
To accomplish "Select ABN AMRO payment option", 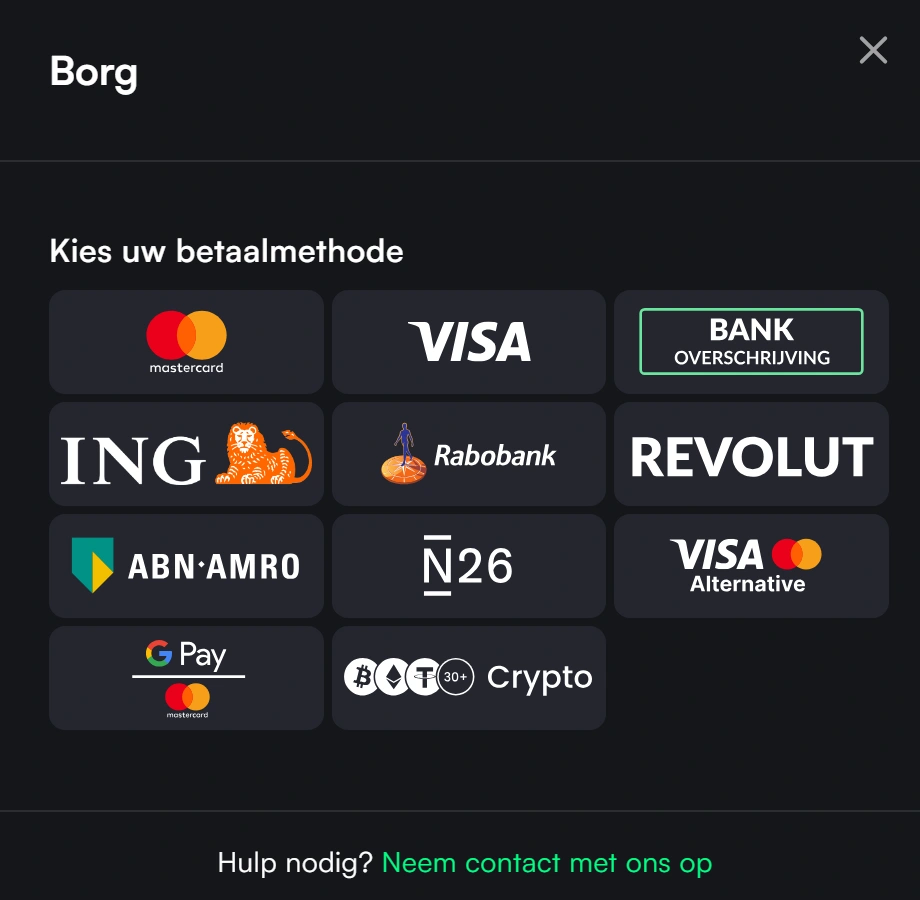I will click(186, 566).
